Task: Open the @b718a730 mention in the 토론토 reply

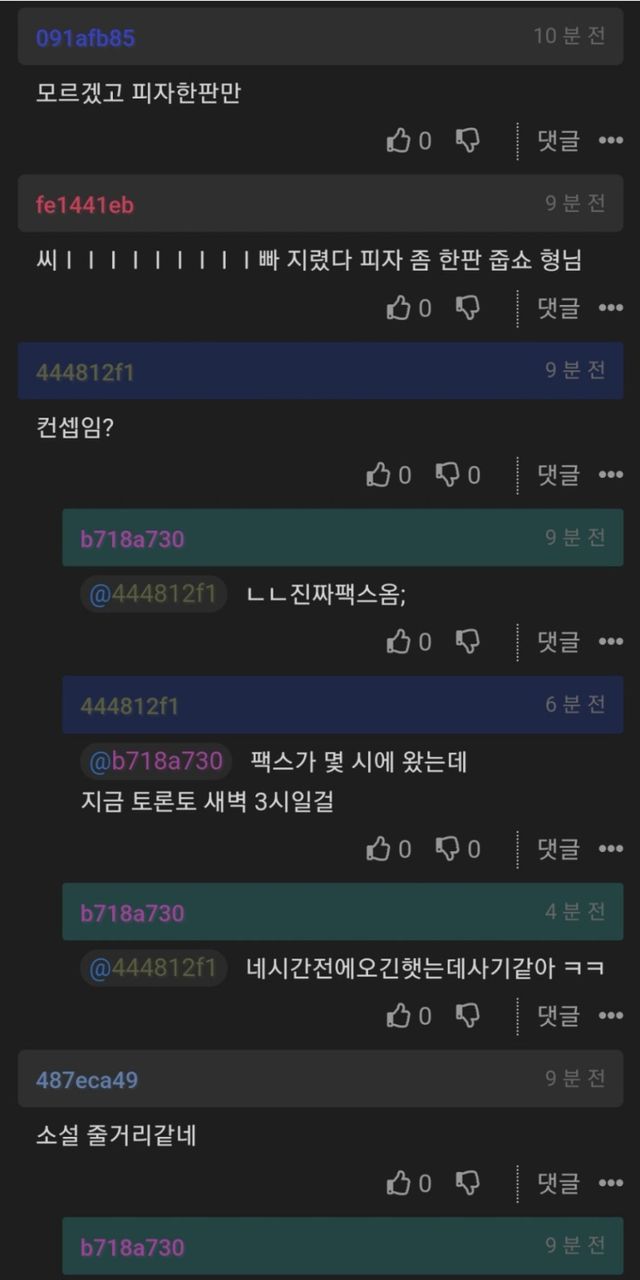Action: pyautogui.click(x=156, y=761)
